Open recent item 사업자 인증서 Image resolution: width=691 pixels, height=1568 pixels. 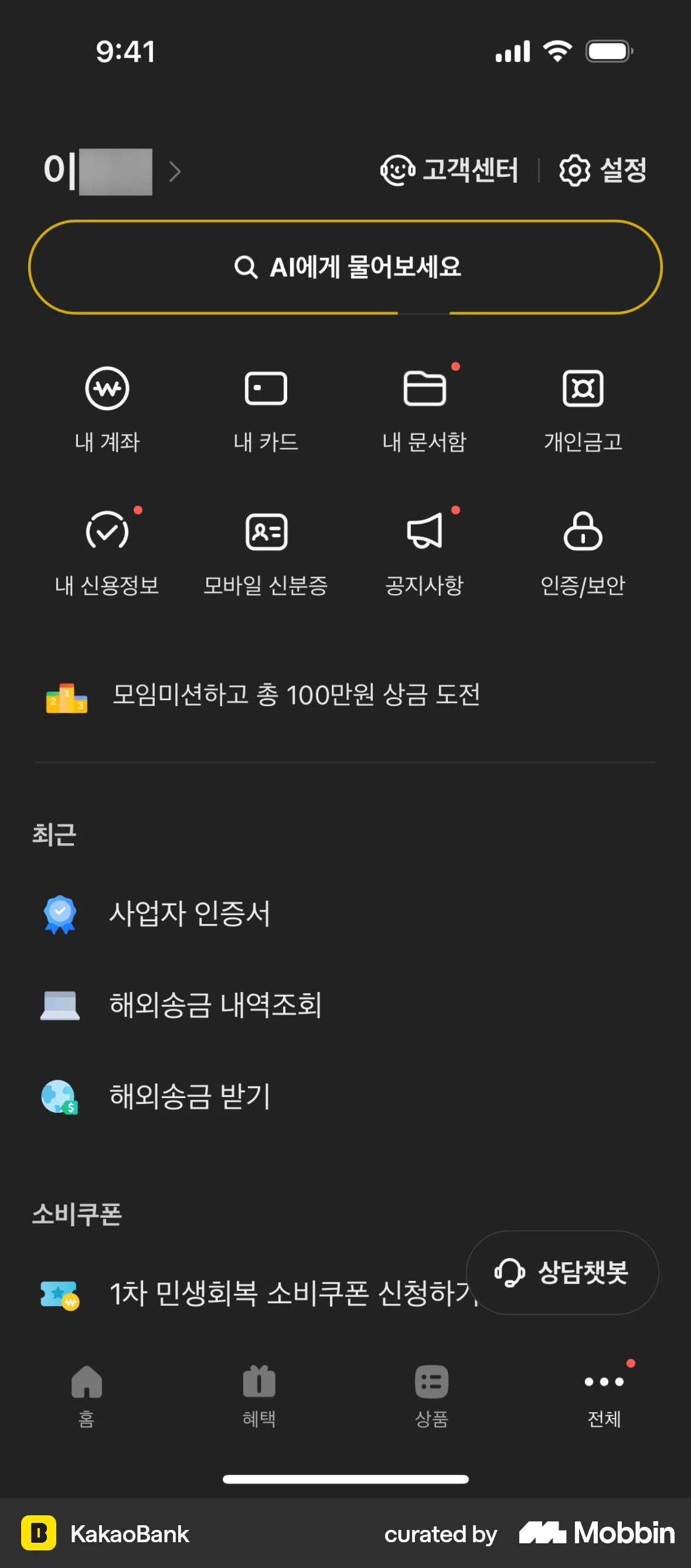tap(190, 913)
